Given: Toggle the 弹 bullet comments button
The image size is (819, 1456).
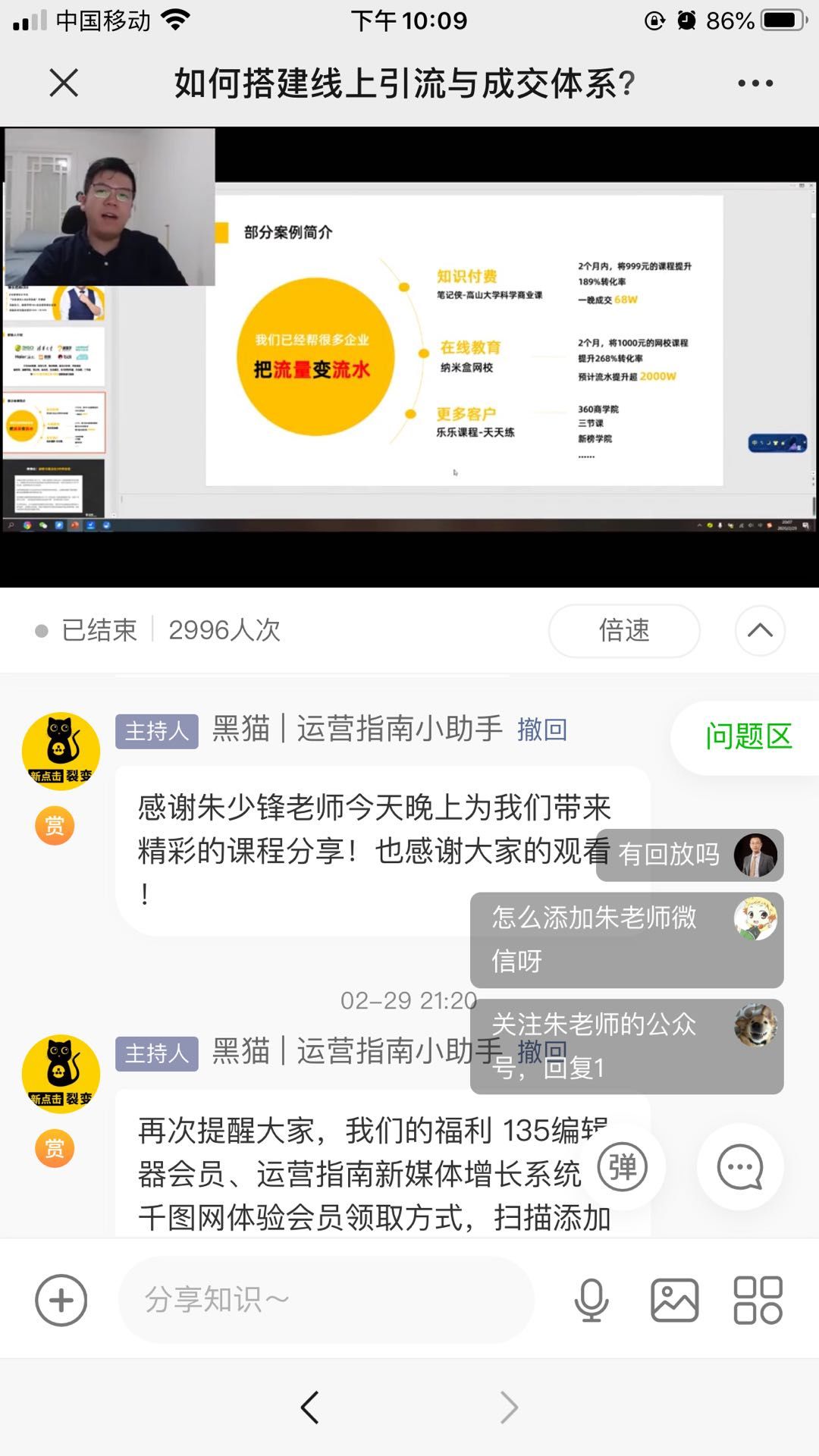Looking at the screenshot, I should [x=623, y=1167].
